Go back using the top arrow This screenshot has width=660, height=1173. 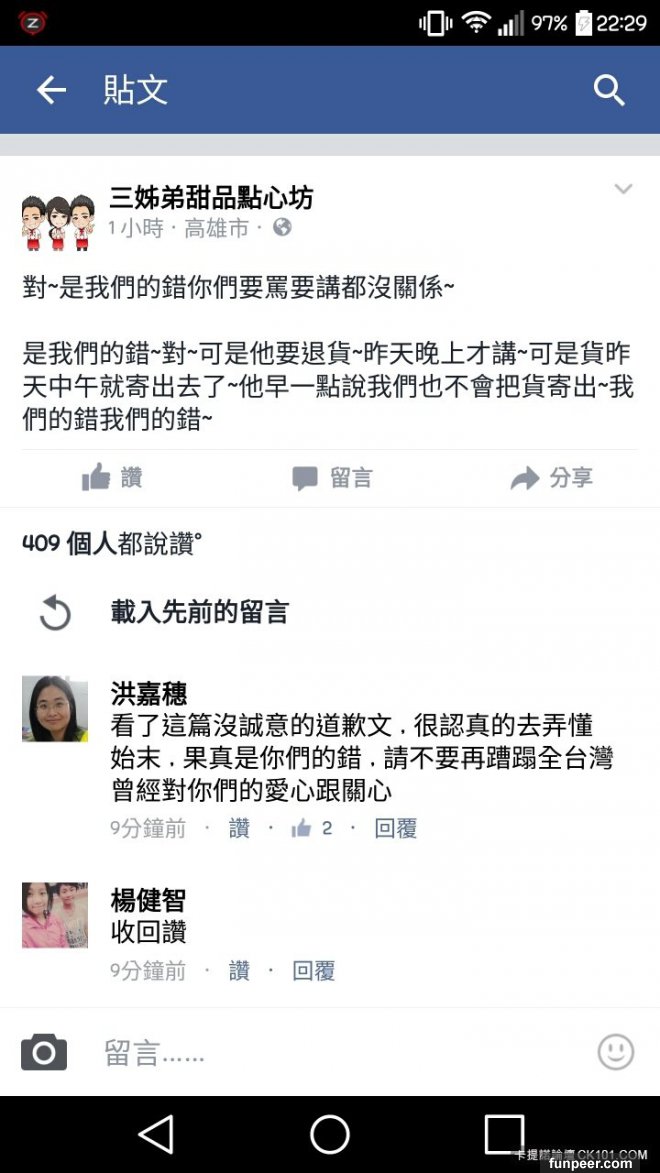click(x=51, y=91)
